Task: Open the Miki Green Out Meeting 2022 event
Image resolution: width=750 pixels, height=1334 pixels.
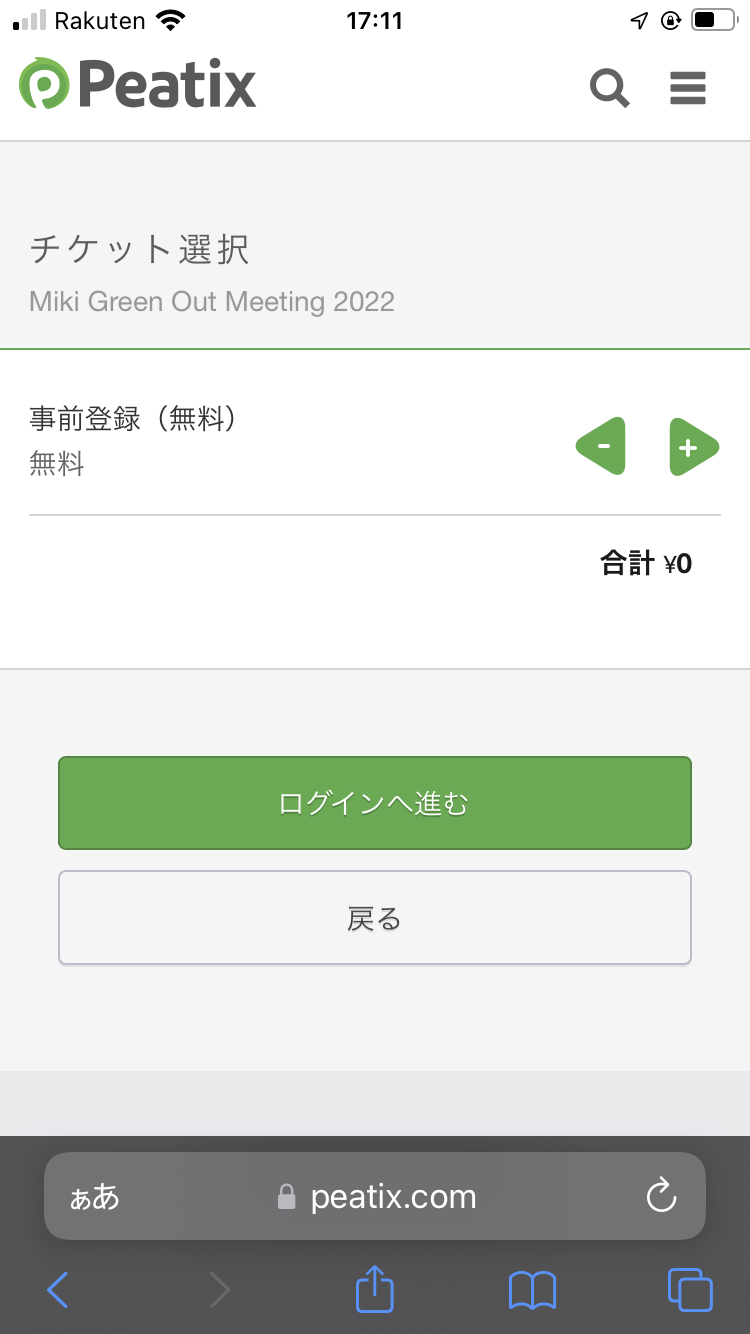Action: pos(212,301)
